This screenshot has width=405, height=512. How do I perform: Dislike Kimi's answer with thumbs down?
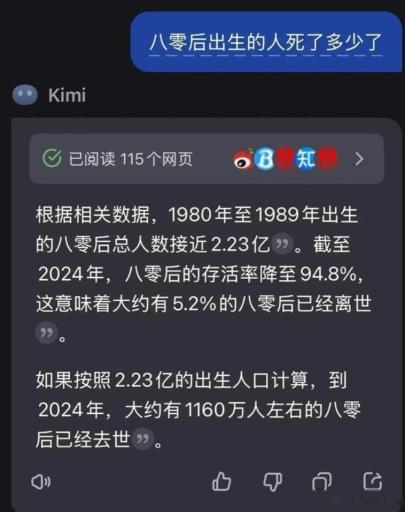pyautogui.click(x=272, y=482)
